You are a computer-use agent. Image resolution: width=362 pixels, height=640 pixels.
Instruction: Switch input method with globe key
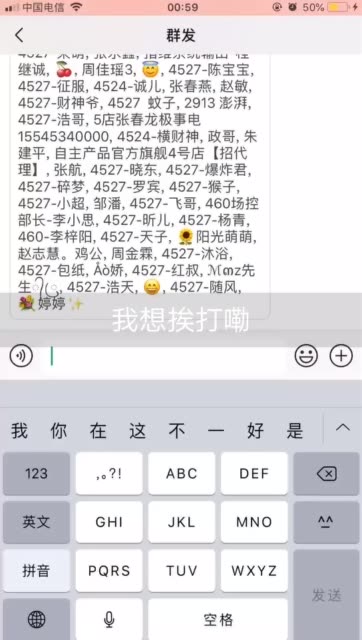[x=36, y=620]
